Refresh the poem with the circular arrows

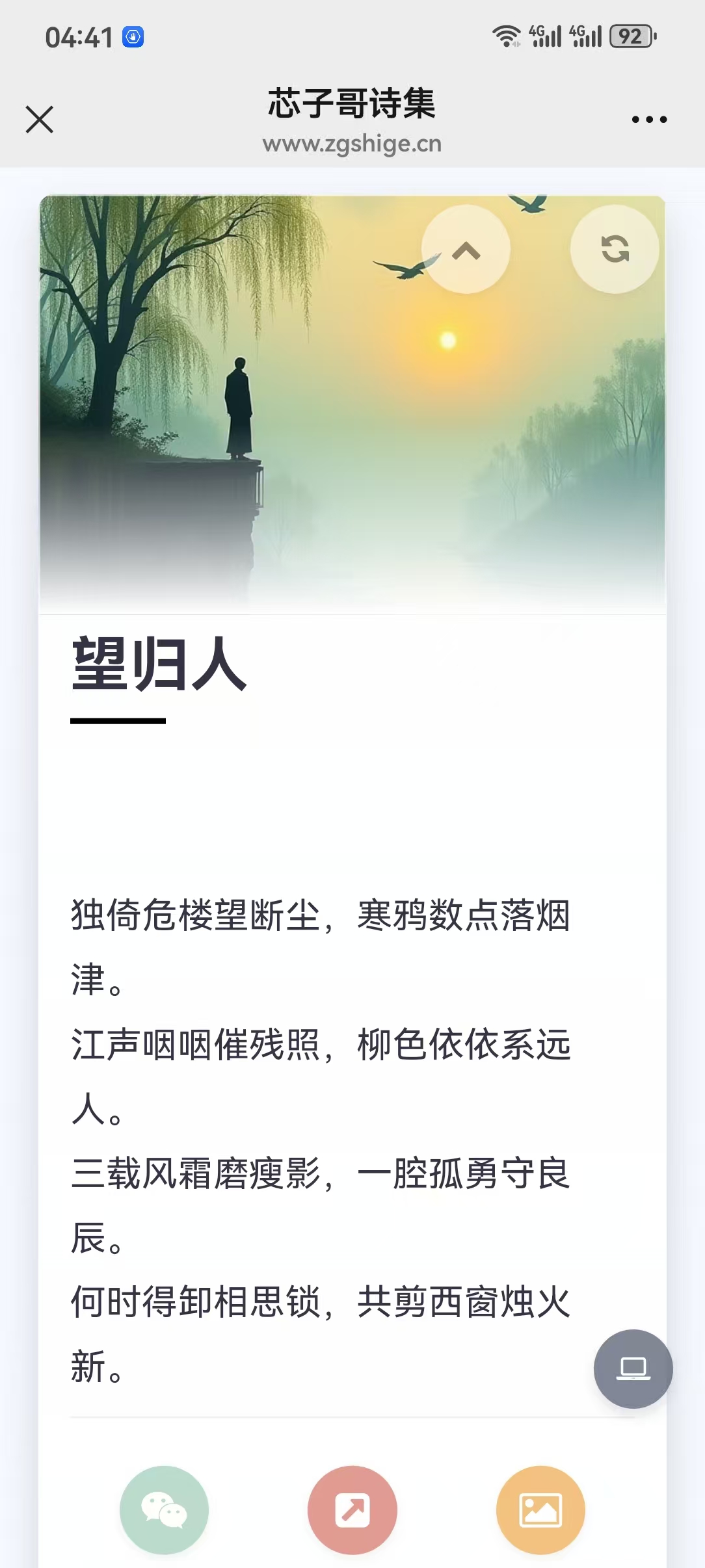coord(615,249)
